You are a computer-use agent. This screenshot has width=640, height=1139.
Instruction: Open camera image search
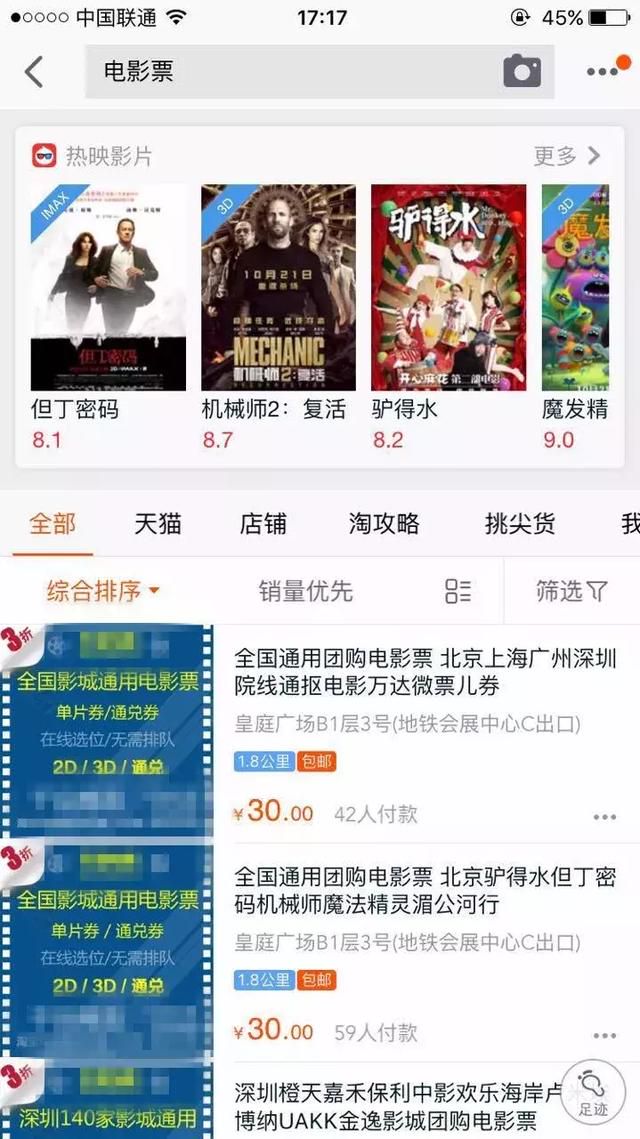pos(521,72)
